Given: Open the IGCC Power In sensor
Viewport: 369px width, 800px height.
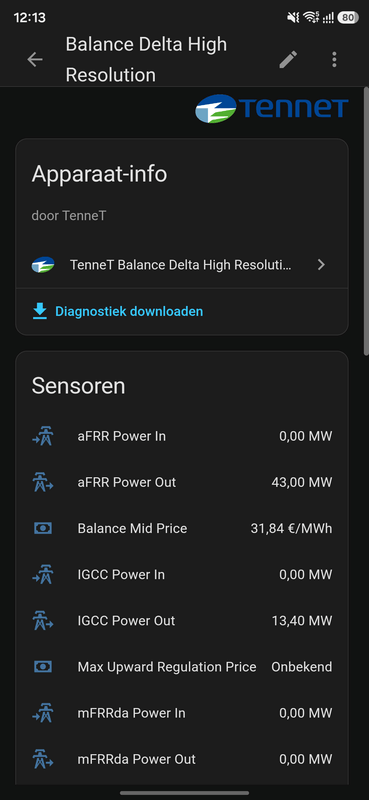Looking at the screenshot, I should 182,574.
